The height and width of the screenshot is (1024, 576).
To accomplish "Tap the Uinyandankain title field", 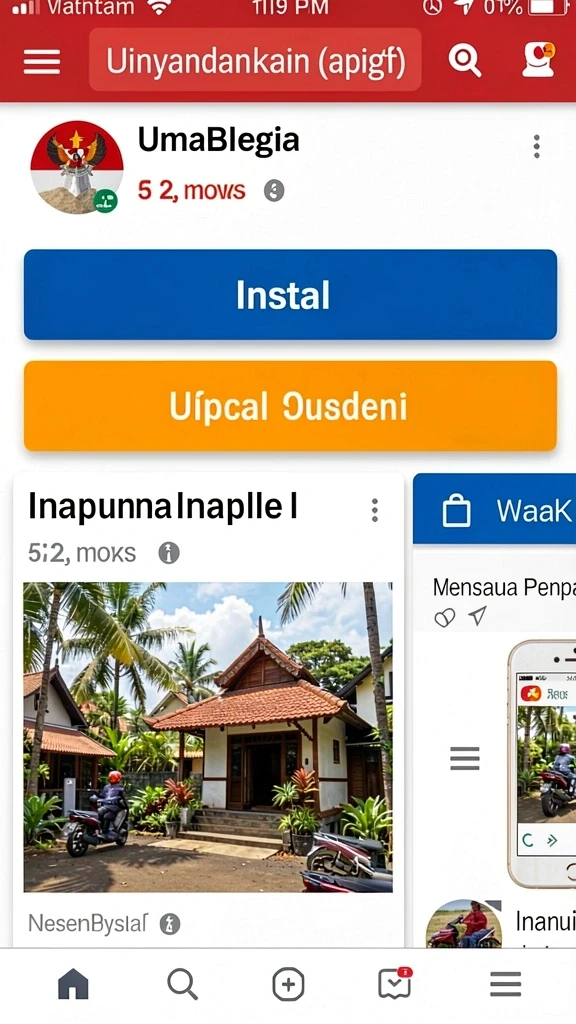I will coord(255,60).
